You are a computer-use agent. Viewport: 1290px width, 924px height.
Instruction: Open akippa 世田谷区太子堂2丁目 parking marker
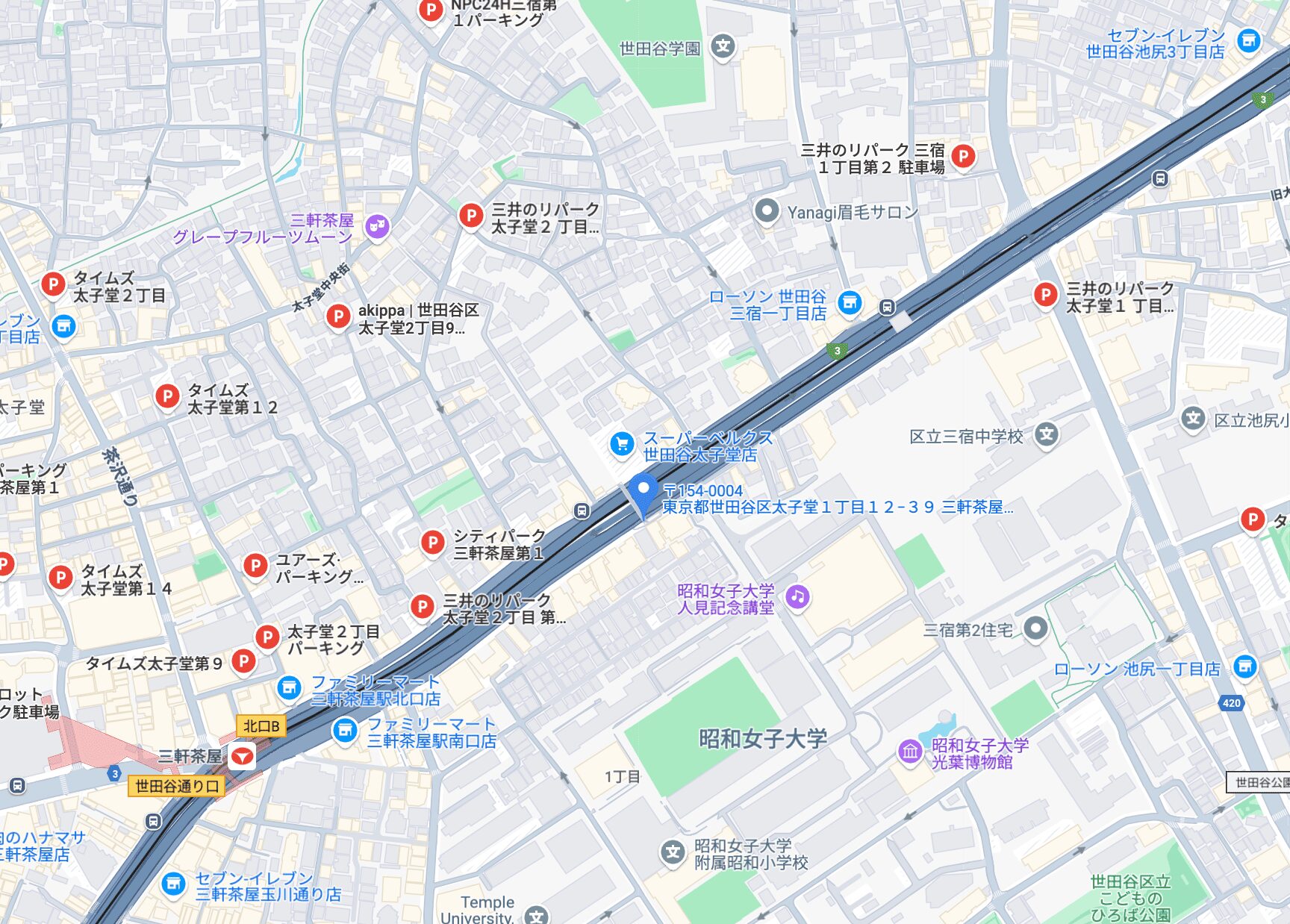(x=338, y=316)
